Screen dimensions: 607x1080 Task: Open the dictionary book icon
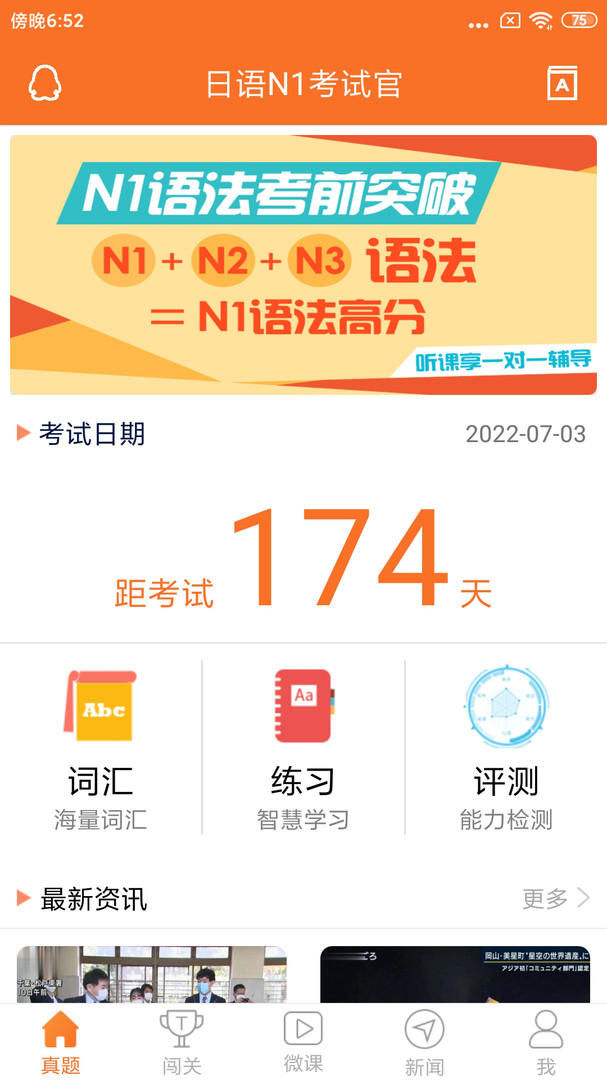(562, 84)
